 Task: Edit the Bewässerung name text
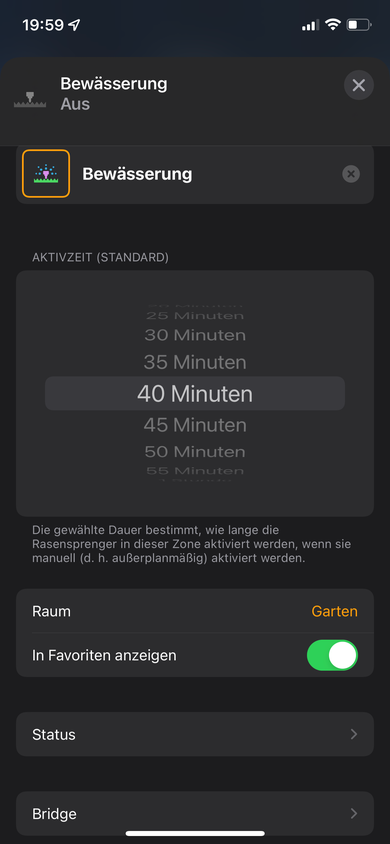[137, 174]
